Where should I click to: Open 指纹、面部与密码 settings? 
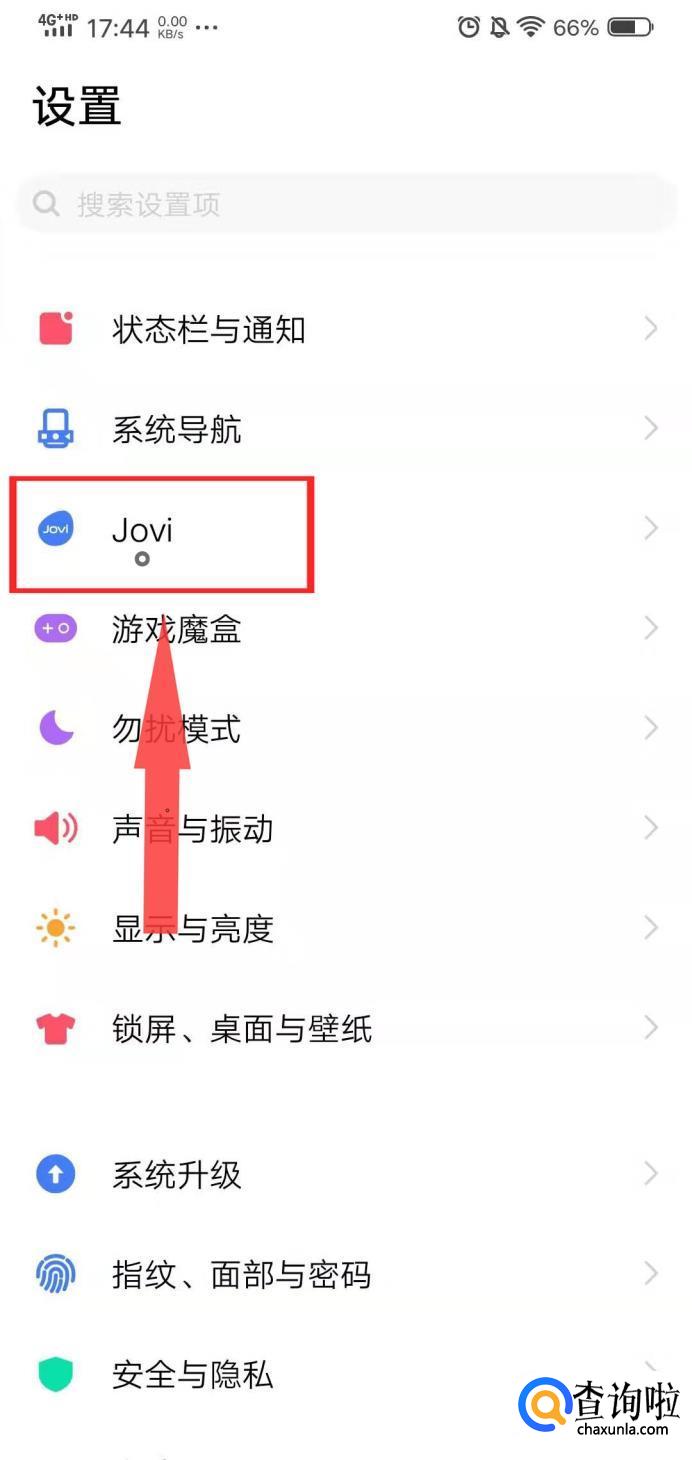346,1274
